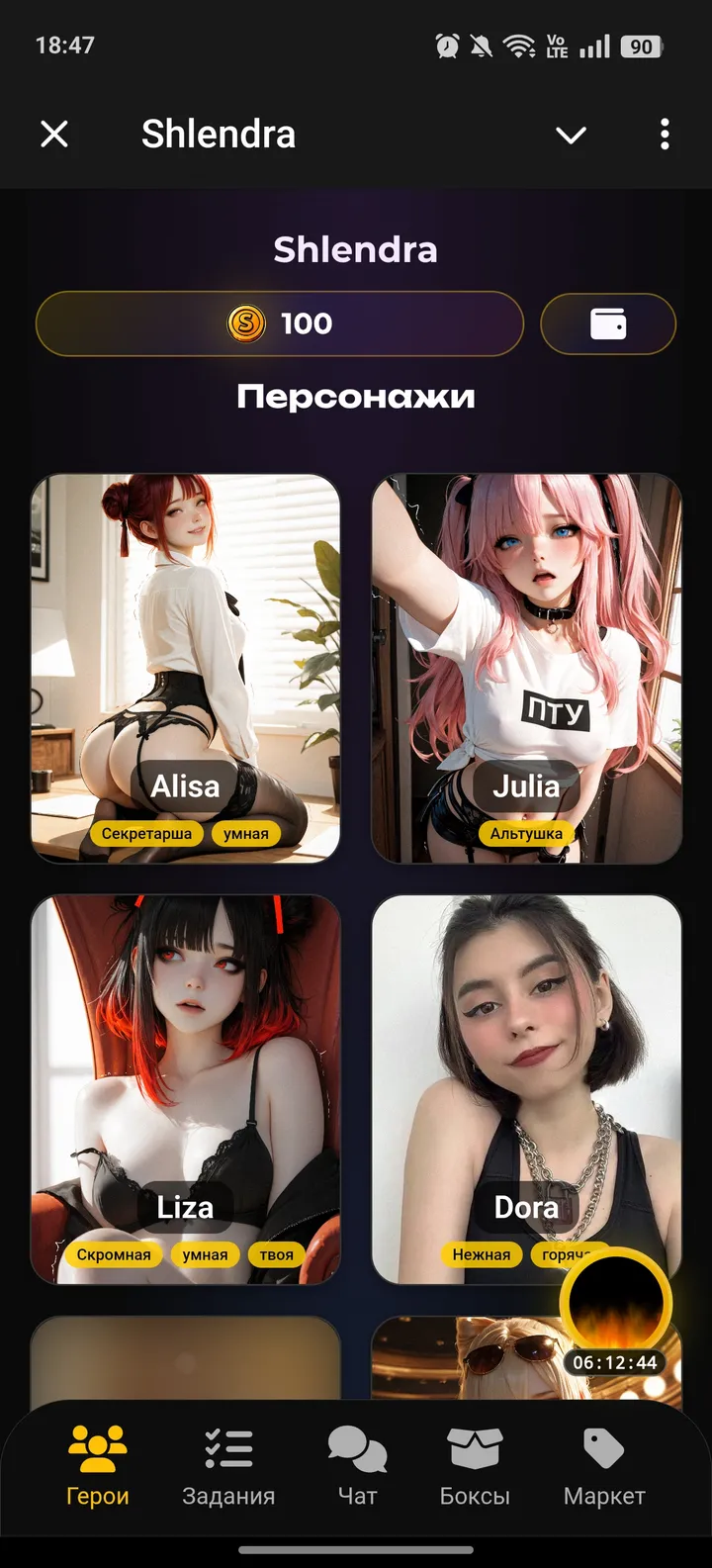The height and width of the screenshot is (1568, 712).
Task: Open Liza character card
Action: click(x=186, y=1088)
